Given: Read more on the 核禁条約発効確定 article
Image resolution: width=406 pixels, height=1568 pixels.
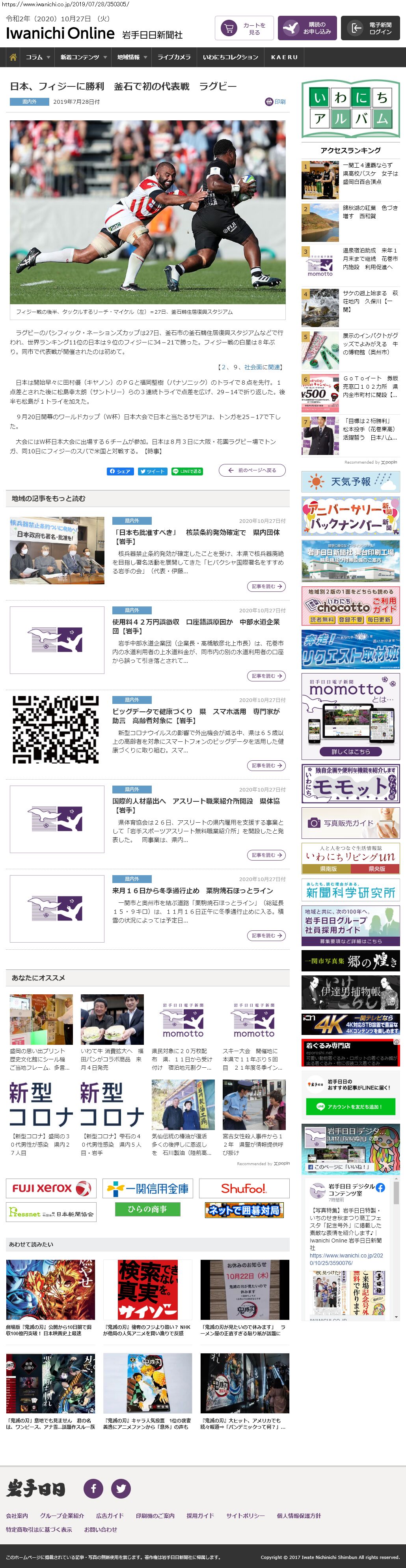Looking at the screenshot, I should tap(266, 586).
